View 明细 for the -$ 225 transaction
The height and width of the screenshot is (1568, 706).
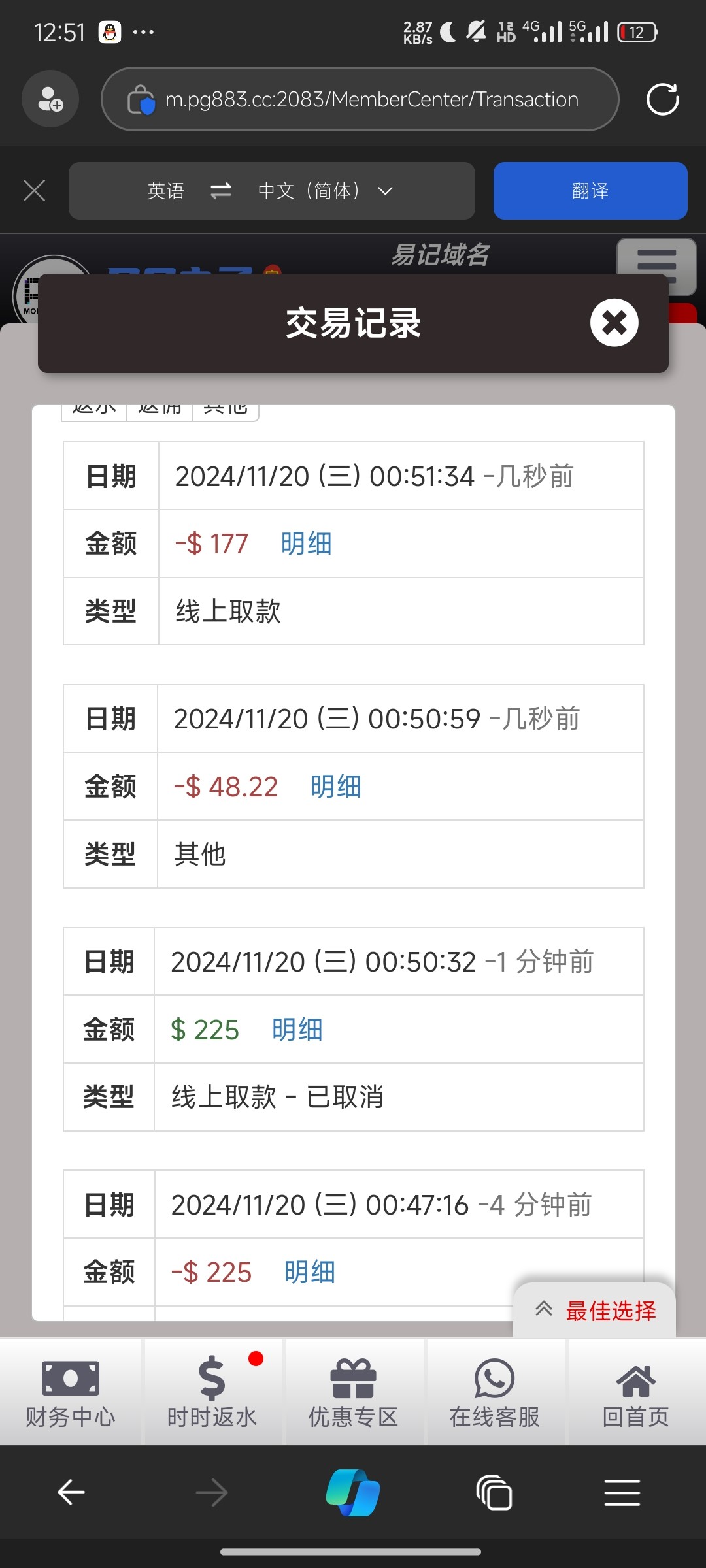[309, 1272]
